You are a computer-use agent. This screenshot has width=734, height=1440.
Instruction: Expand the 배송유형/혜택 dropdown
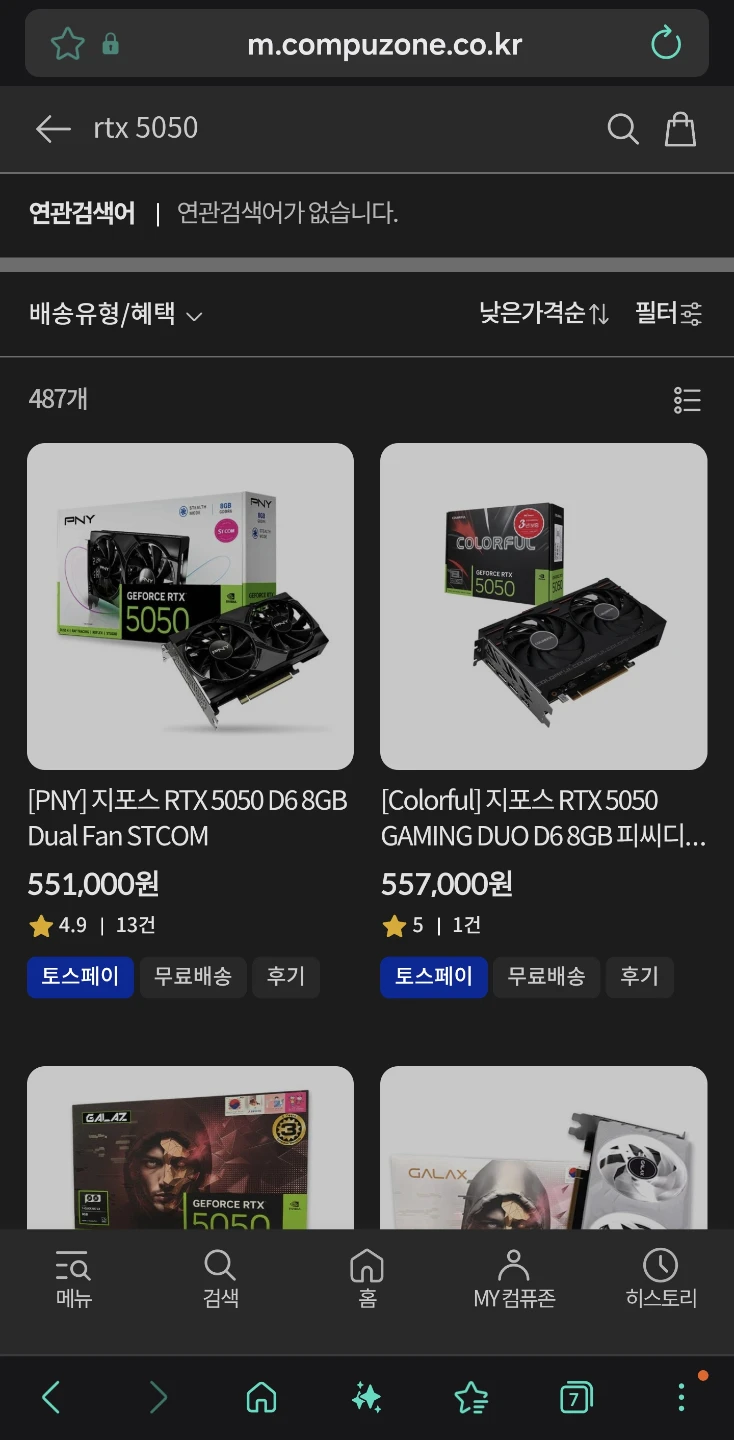(x=116, y=315)
